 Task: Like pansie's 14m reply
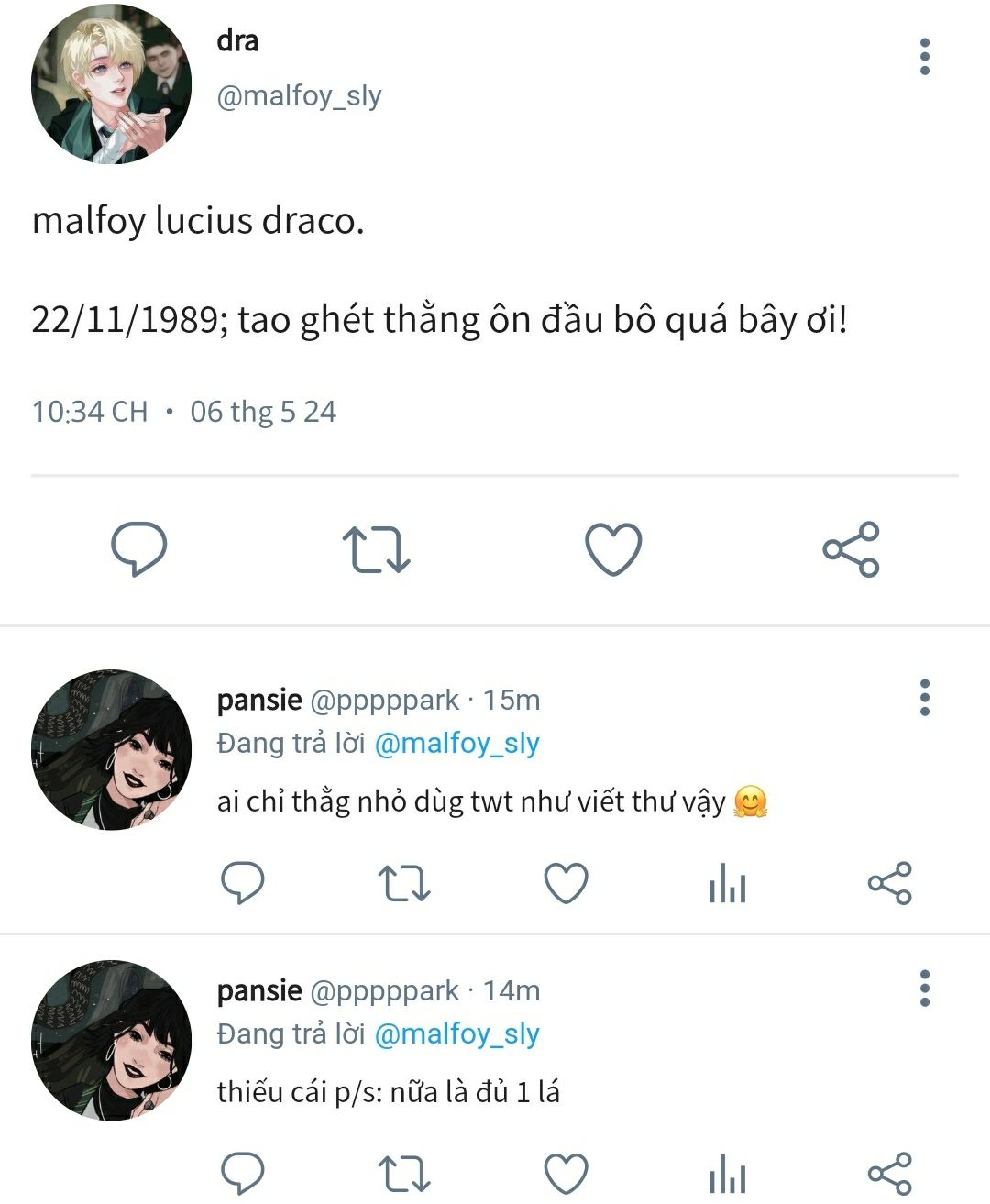click(566, 1174)
